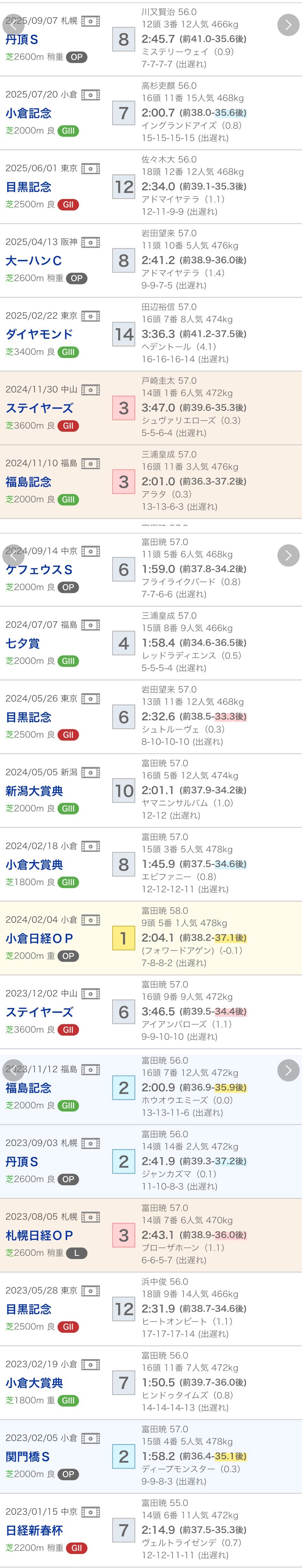302x1568 pixels.
Task: Select the 2024/02/18 小倉大賞典 race
Action: pyautogui.click(x=34, y=864)
